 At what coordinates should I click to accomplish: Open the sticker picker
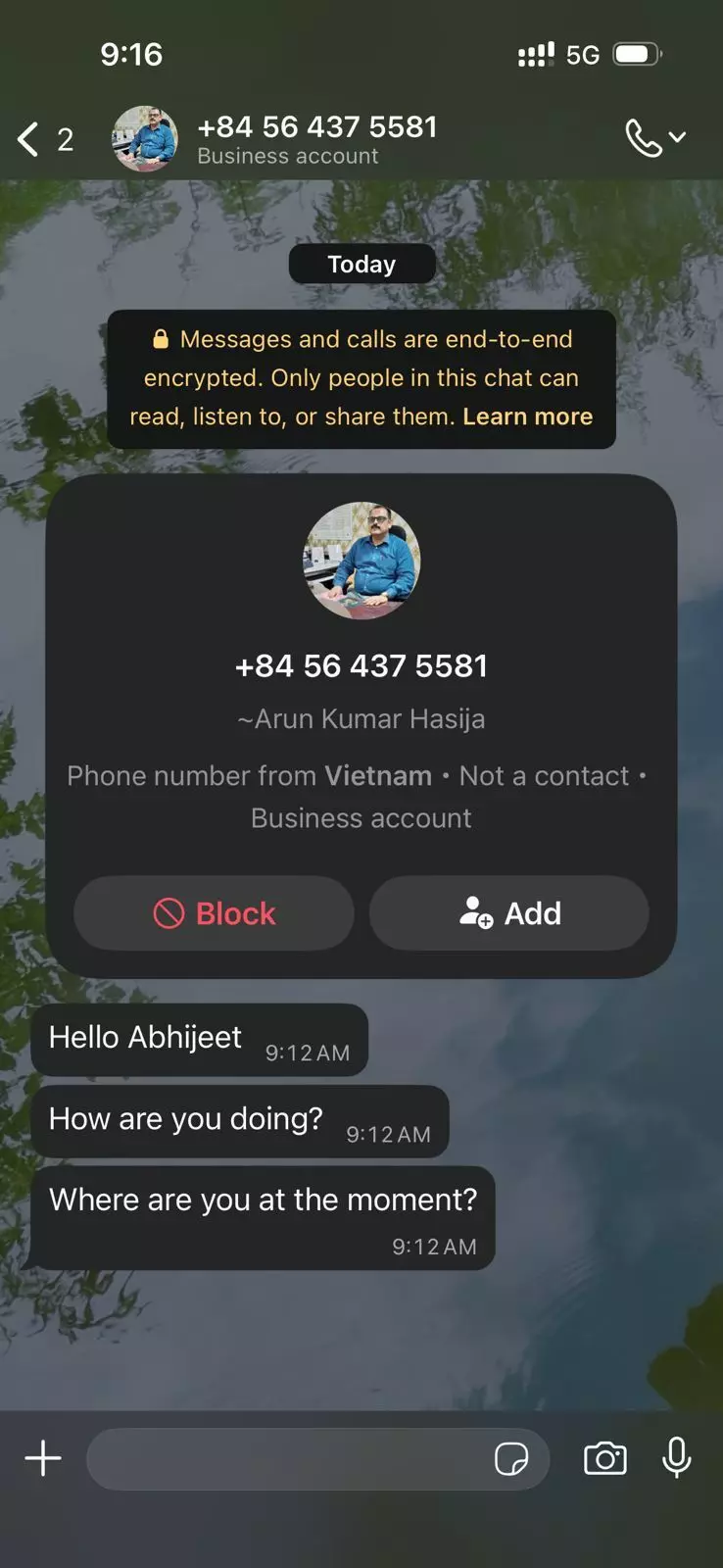(511, 1458)
